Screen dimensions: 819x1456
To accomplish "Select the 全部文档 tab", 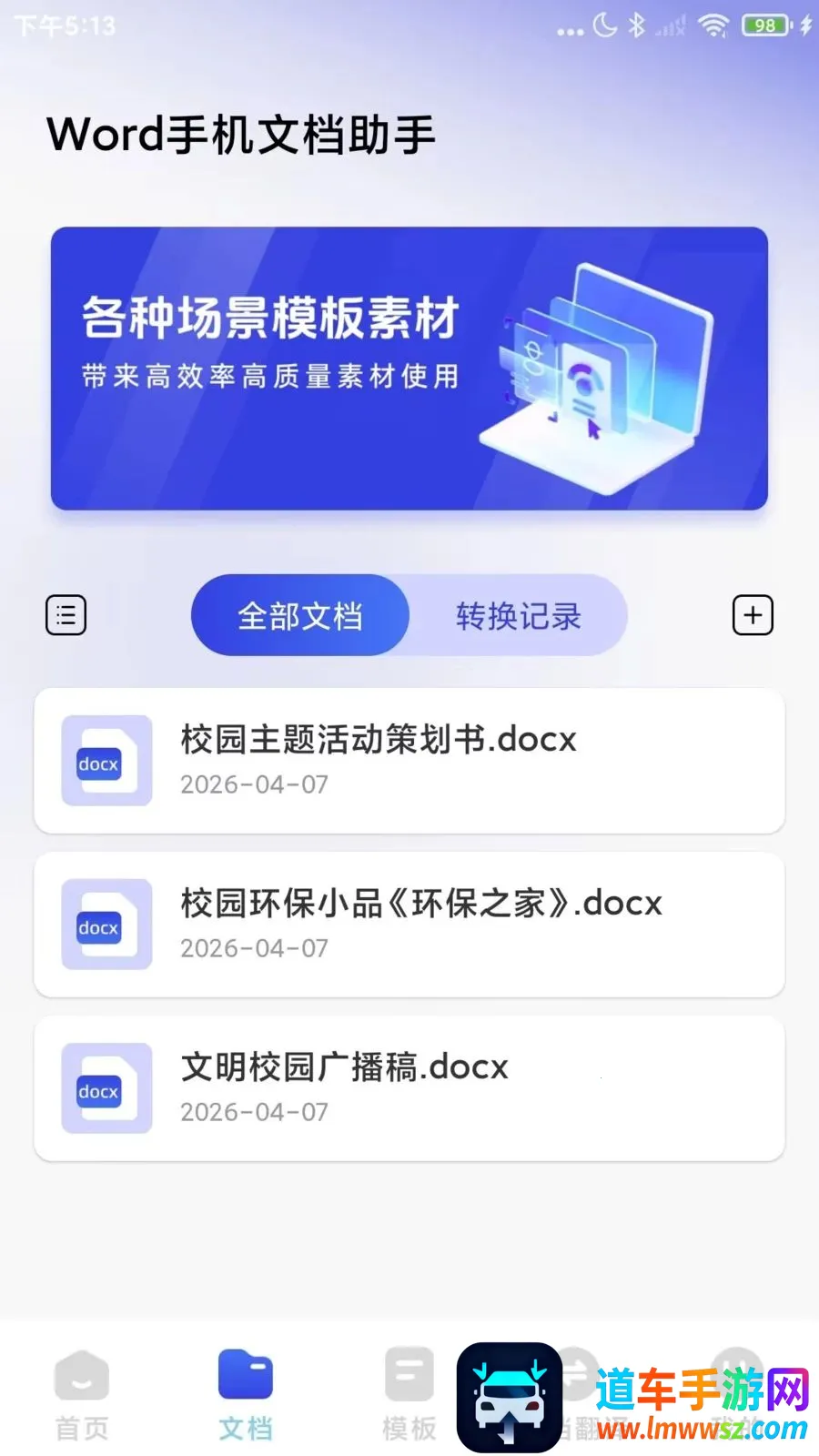I will pos(300,615).
